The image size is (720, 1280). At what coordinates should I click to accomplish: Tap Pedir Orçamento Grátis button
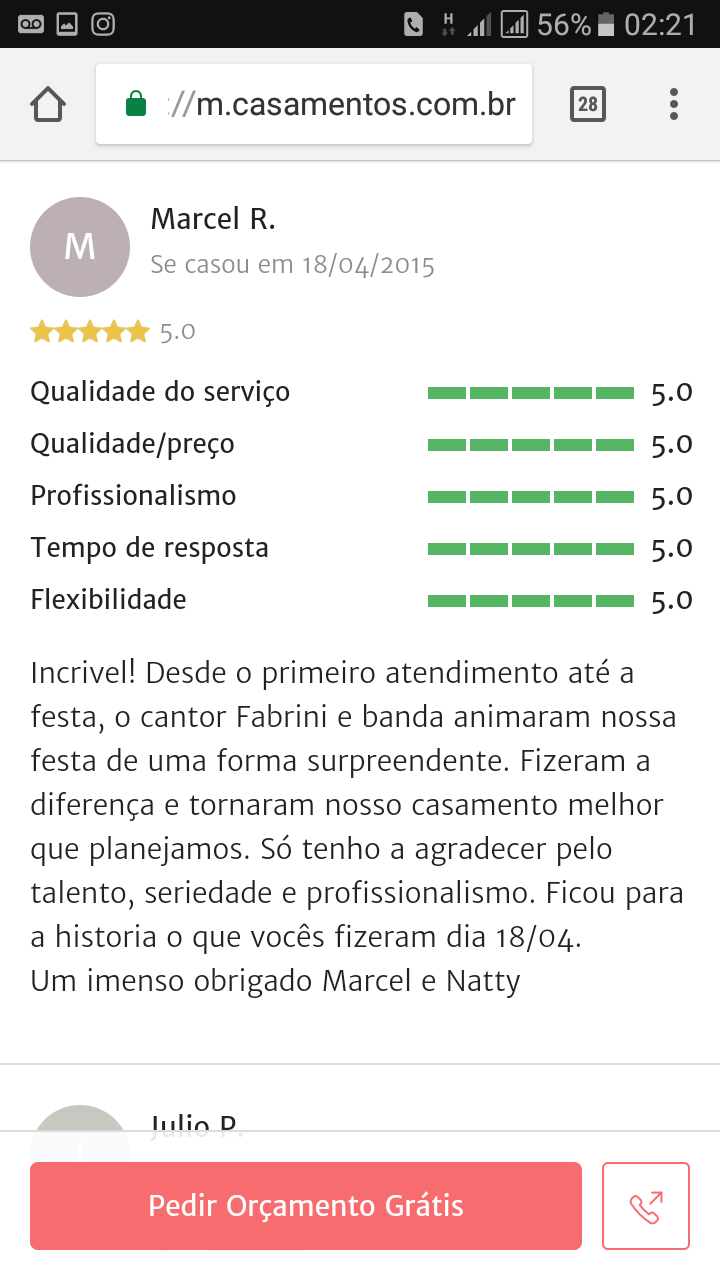click(x=306, y=1206)
